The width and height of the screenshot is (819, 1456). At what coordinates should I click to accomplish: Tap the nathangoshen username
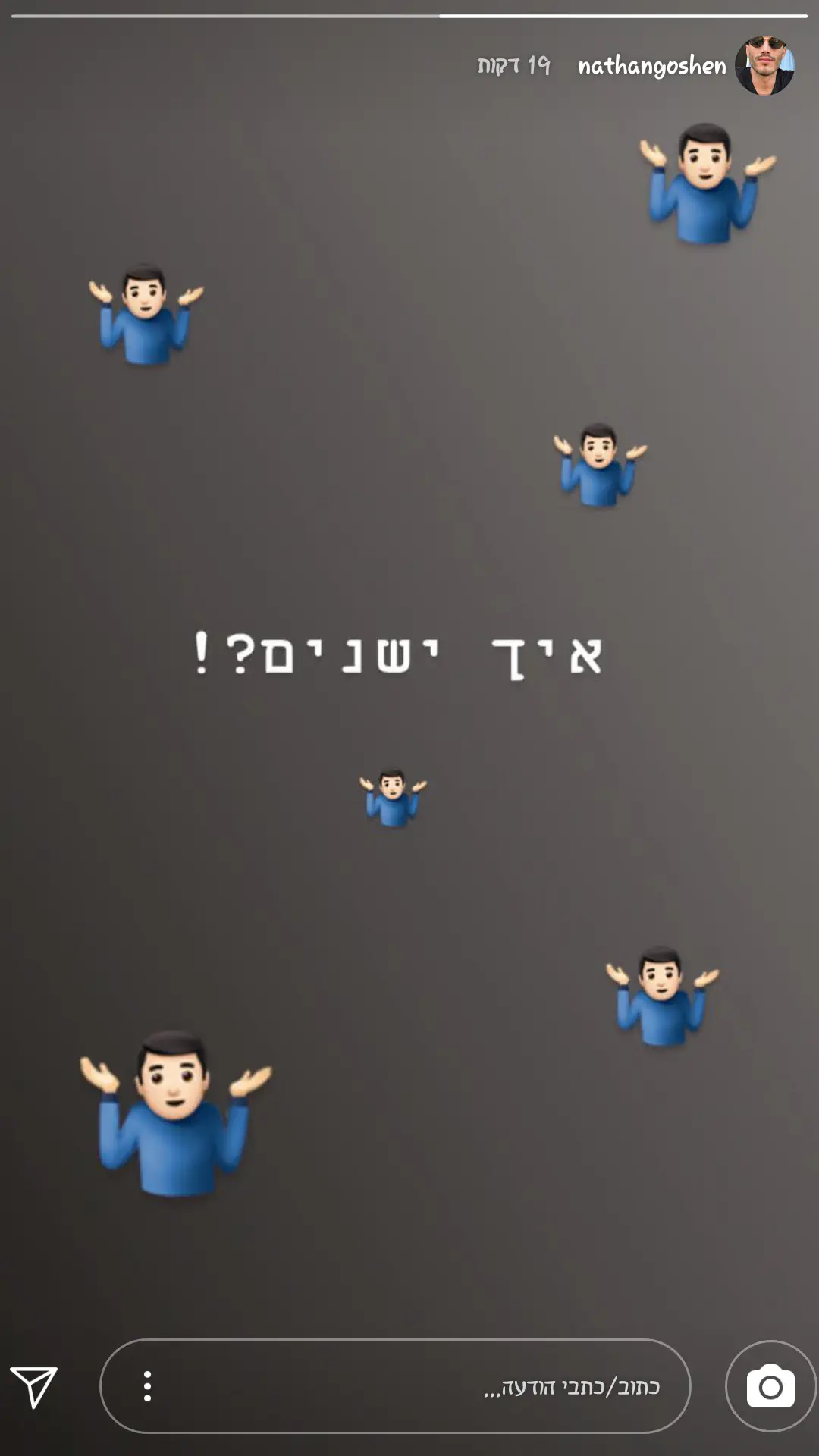pos(651,67)
